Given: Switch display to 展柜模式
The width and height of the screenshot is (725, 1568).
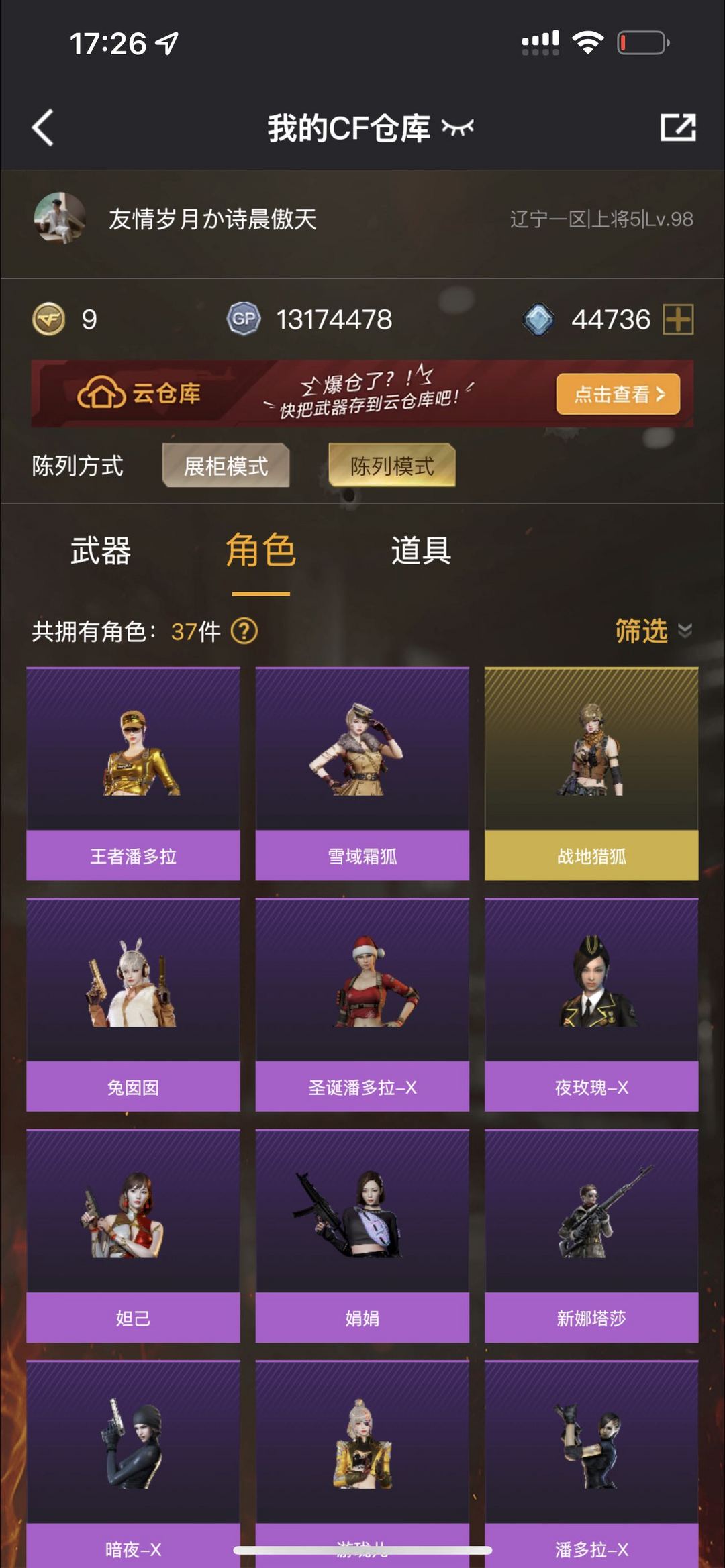Looking at the screenshot, I should tap(226, 466).
